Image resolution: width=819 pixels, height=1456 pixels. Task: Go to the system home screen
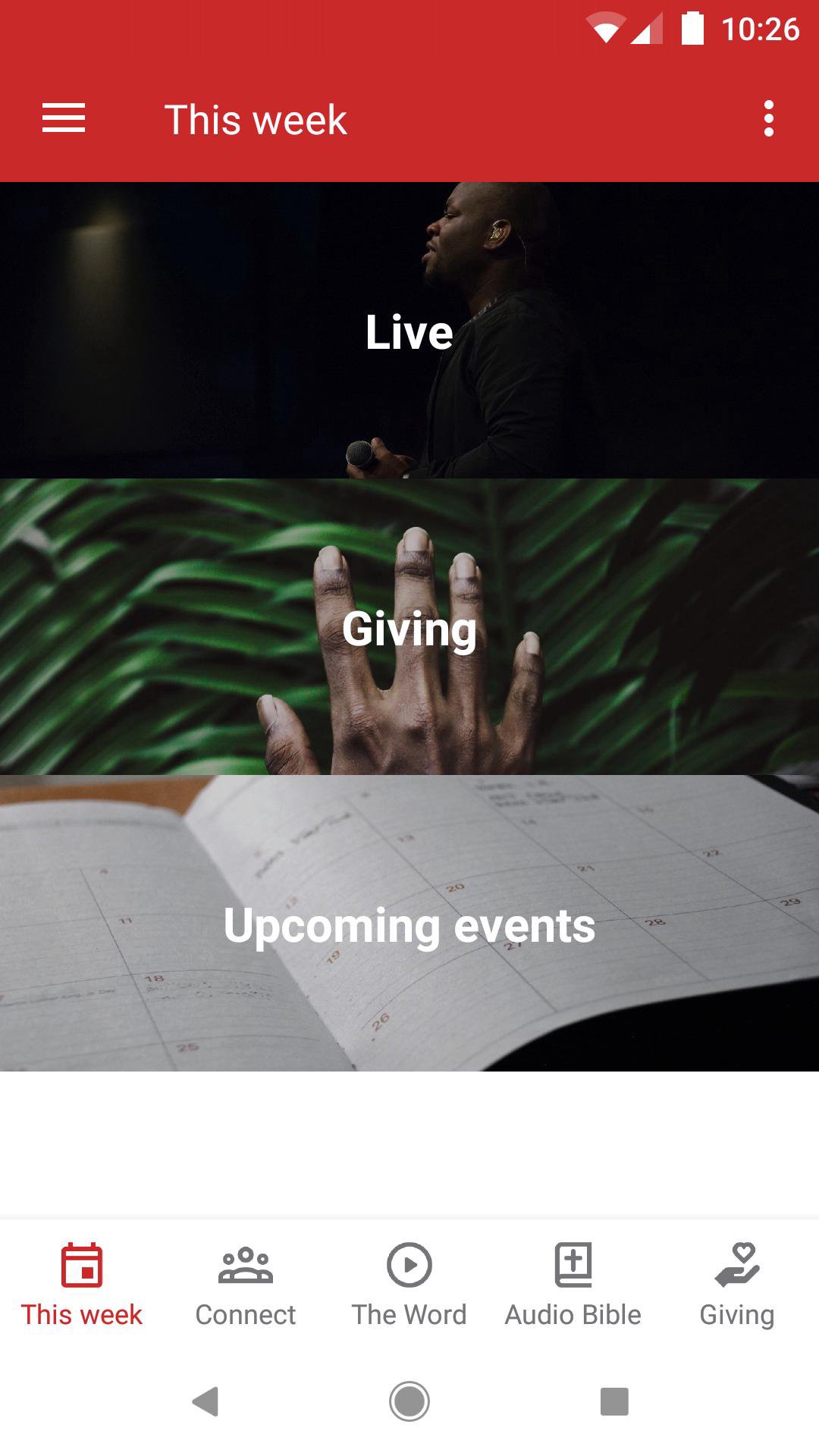click(x=409, y=1401)
